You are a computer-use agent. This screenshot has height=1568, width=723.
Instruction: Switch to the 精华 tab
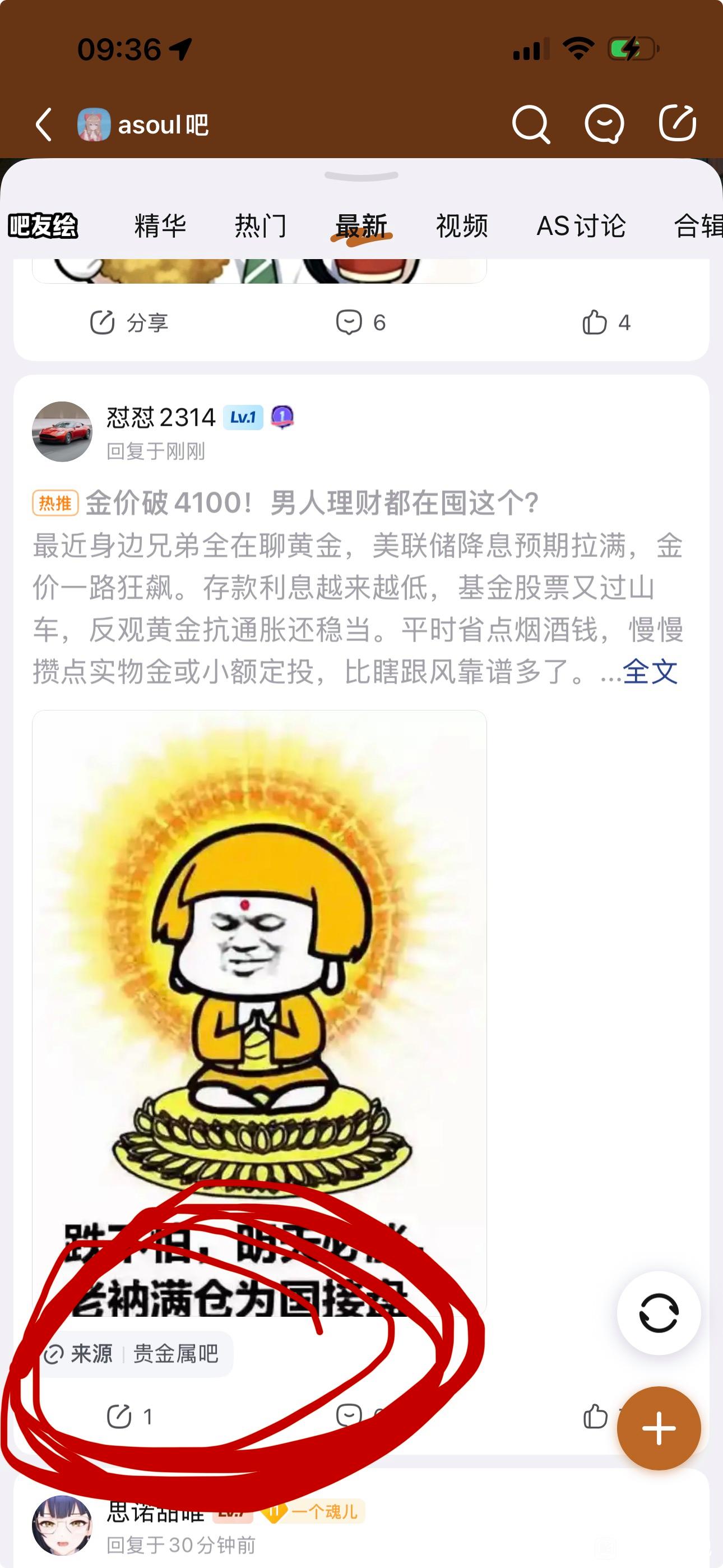click(x=160, y=227)
